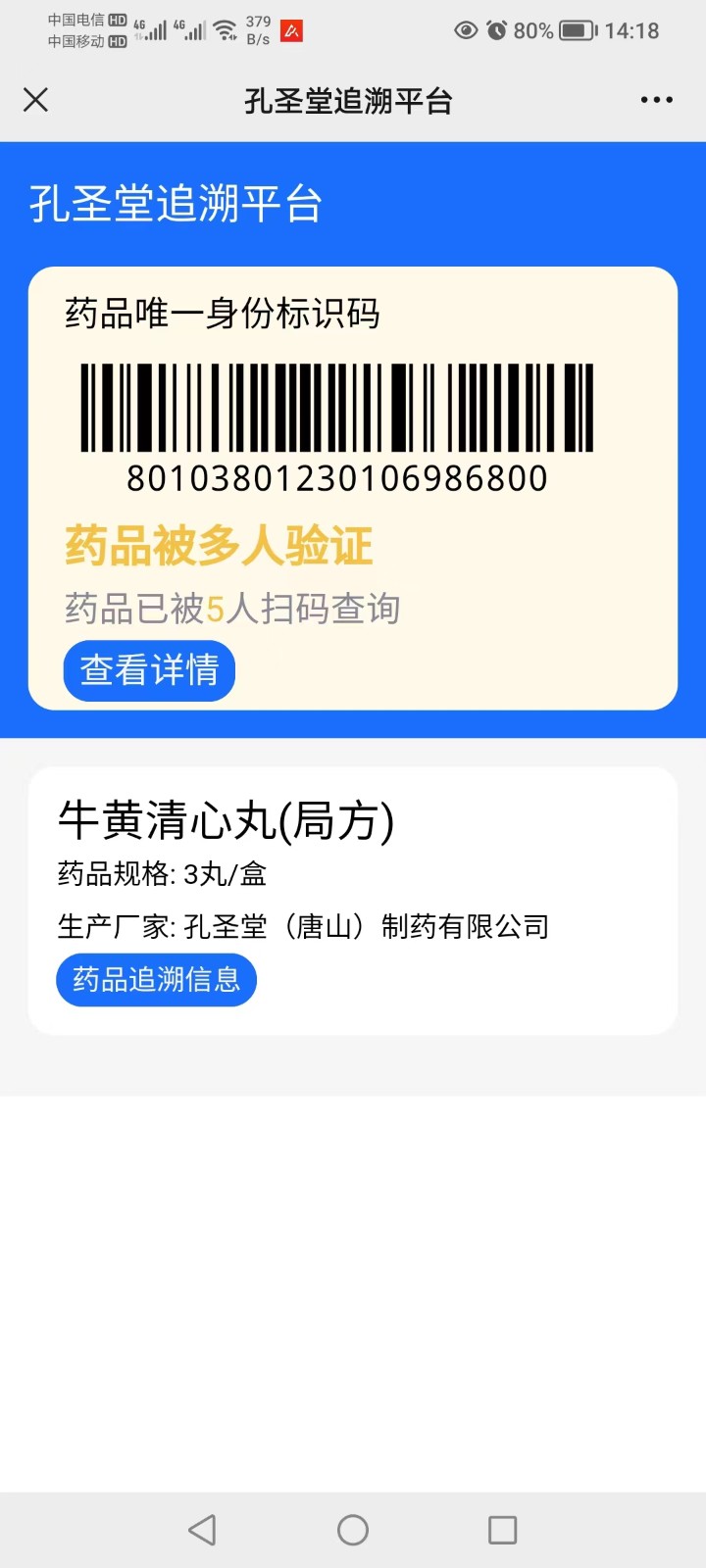This screenshot has height=1568, width=706.
Task: Tap the recent apps square navigation key
Action: point(502,1529)
